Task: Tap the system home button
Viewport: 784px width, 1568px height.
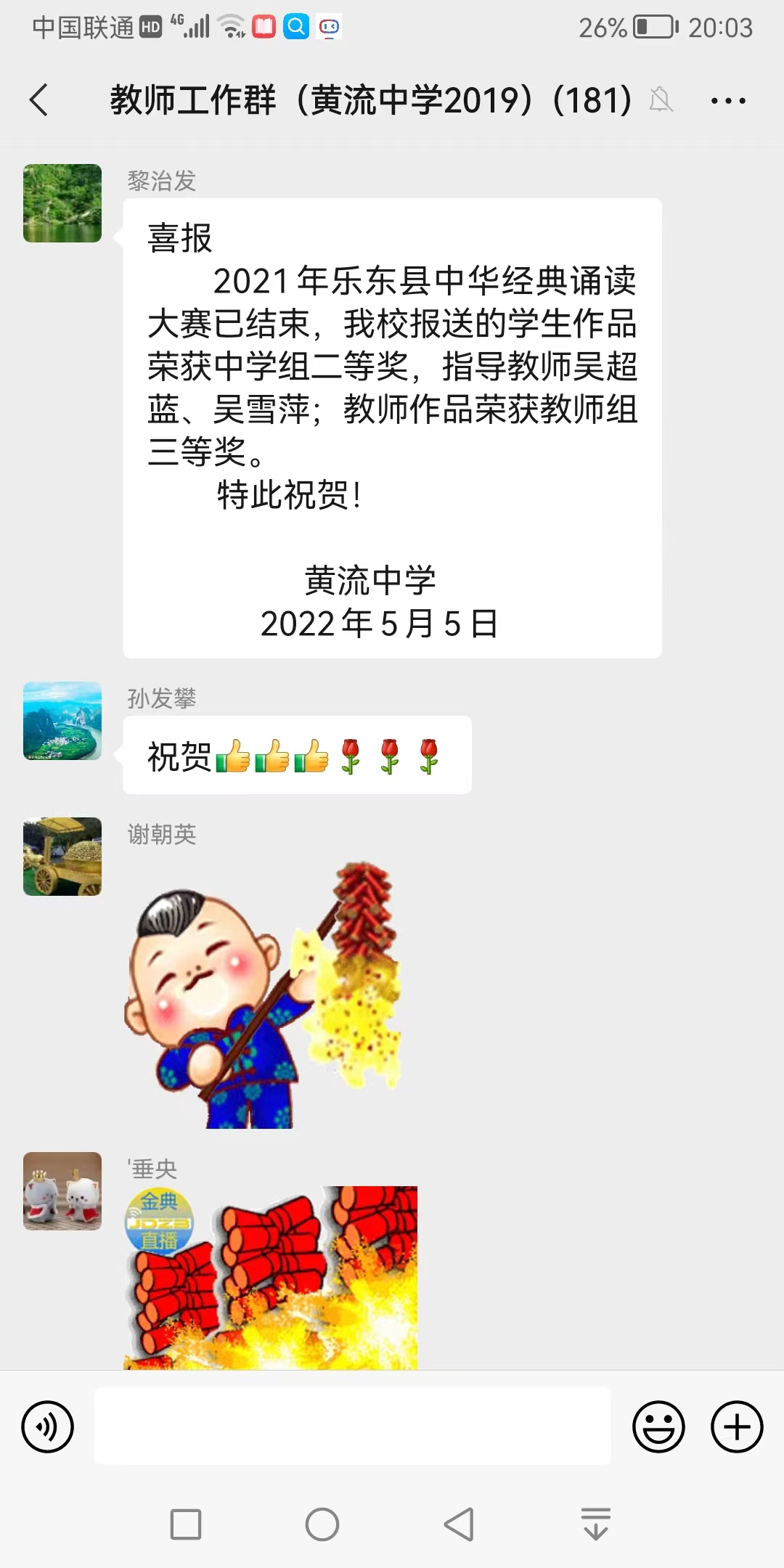Action: pos(322,1524)
